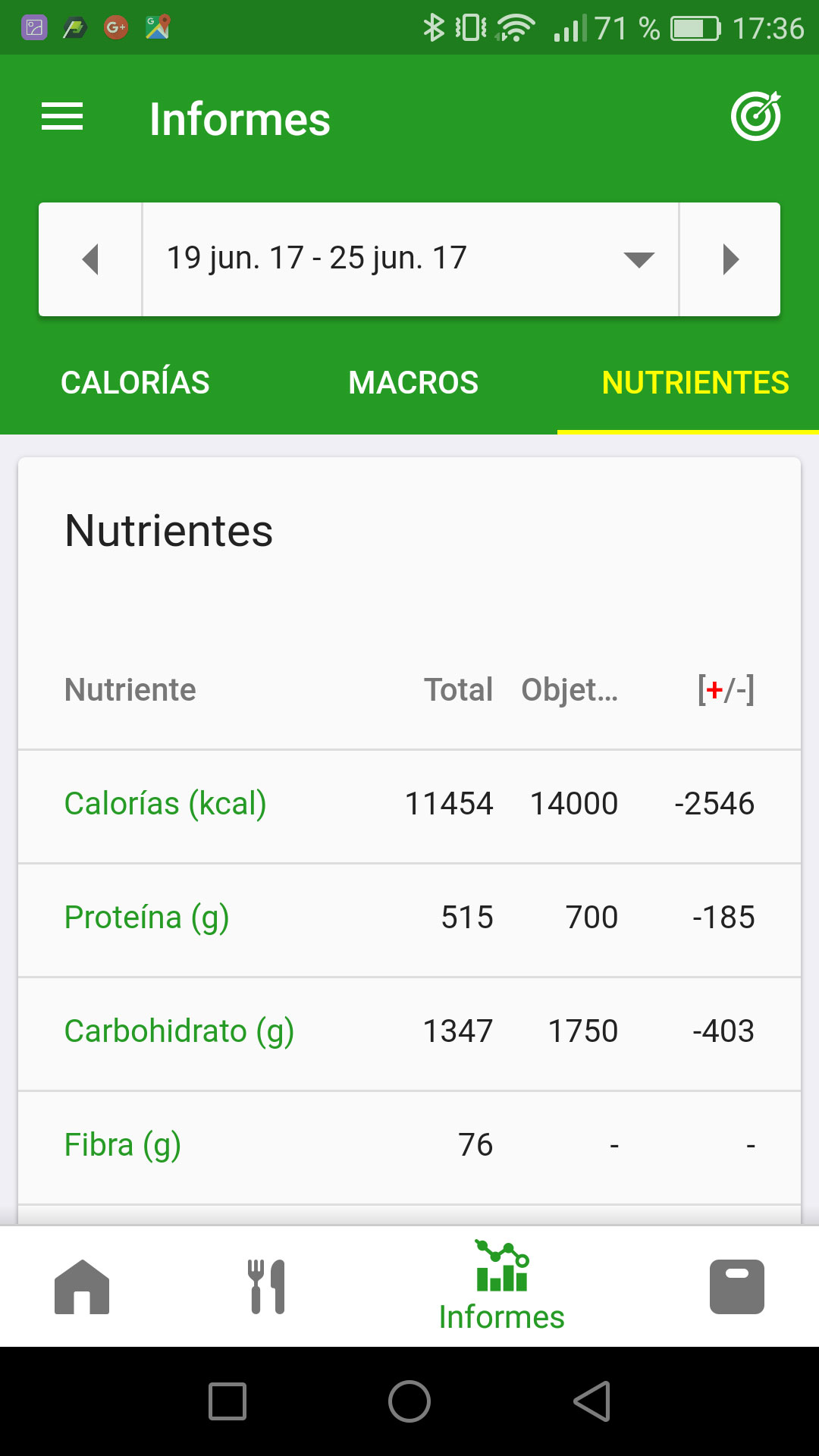Switch to the Macros tab
The width and height of the screenshot is (819, 1456).
pos(413,383)
